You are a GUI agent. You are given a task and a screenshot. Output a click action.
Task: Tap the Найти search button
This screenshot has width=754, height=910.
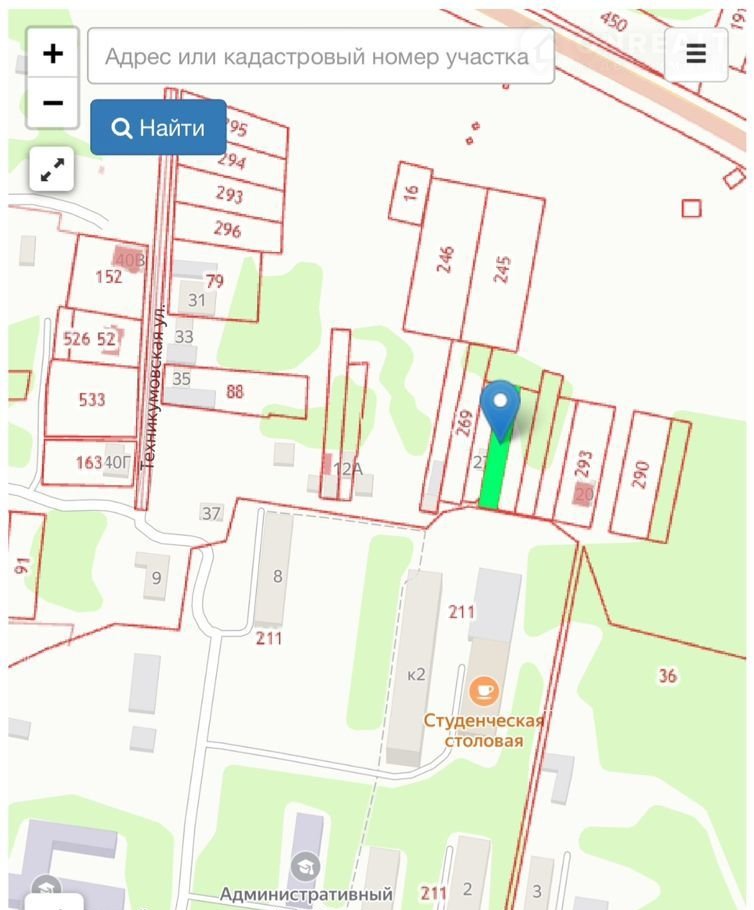pyautogui.click(x=158, y=128)
